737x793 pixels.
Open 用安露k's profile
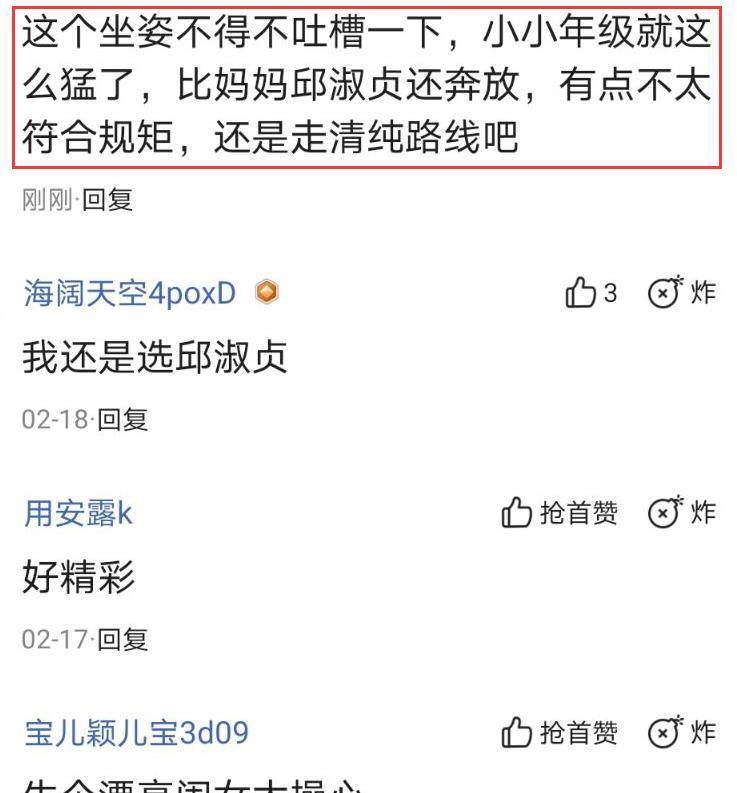(78, 513)
